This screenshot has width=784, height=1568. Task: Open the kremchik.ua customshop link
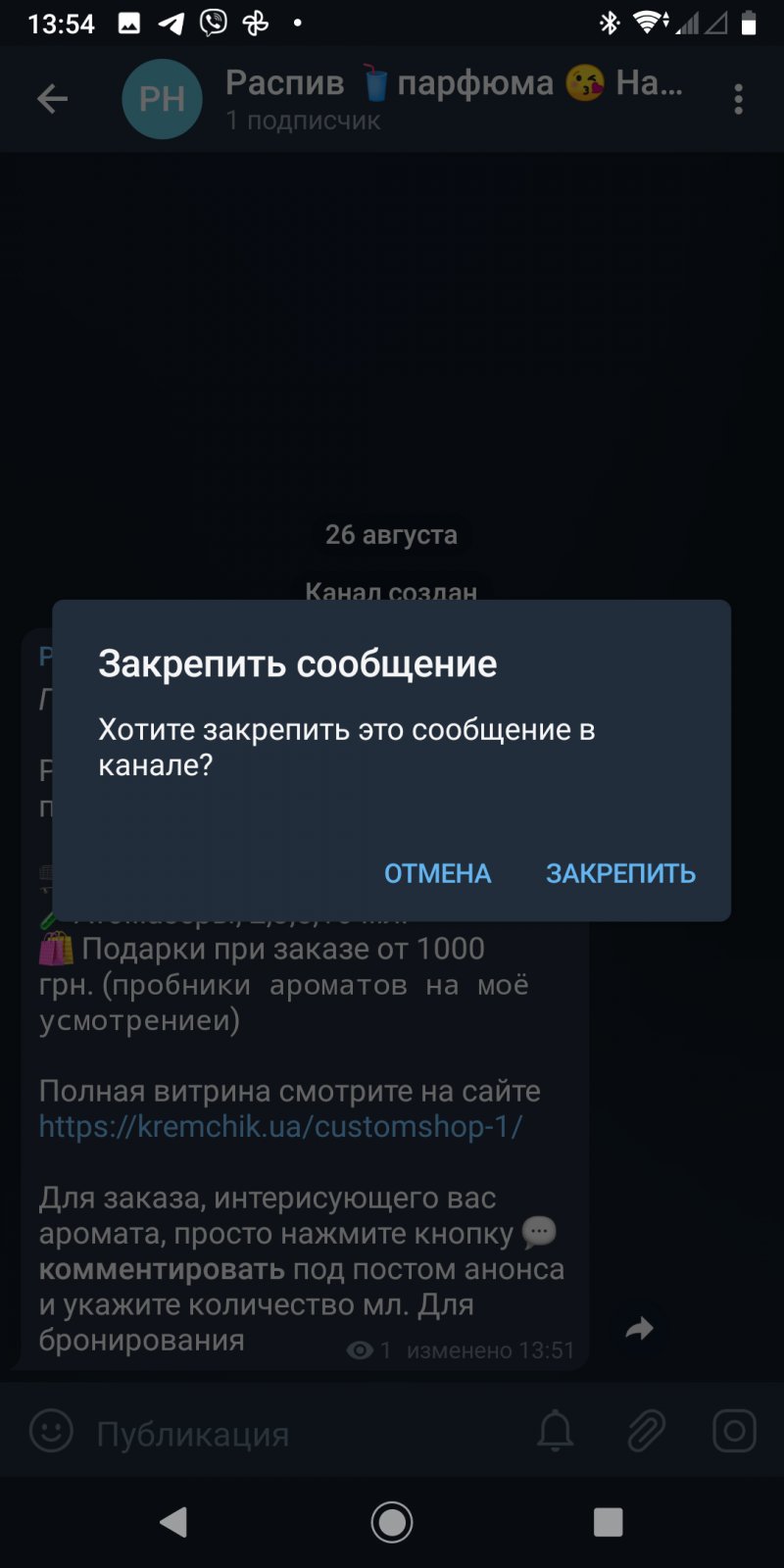280,1126
